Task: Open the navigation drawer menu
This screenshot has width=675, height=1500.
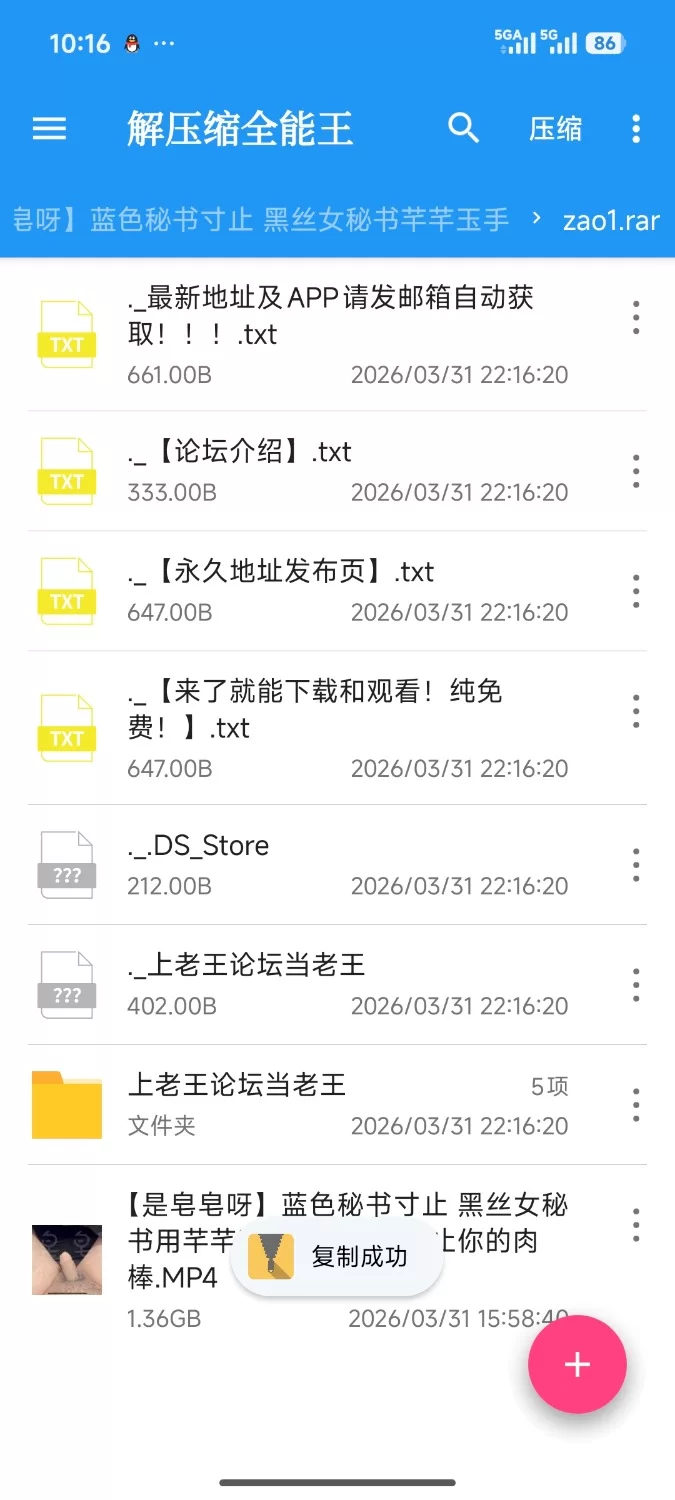Action: [49, 129]
